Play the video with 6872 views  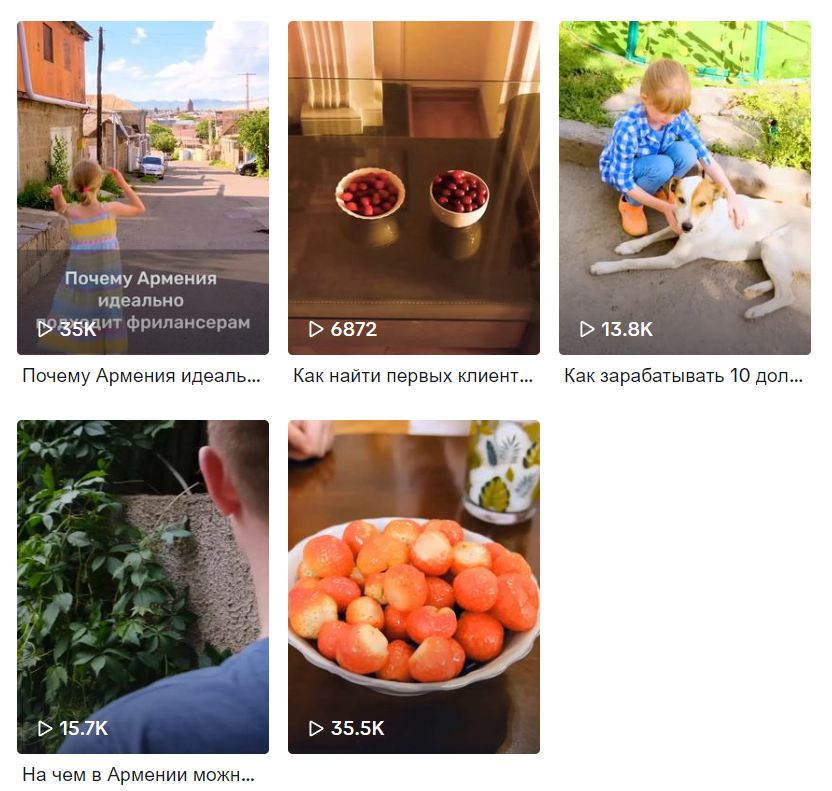click(413, 188)
